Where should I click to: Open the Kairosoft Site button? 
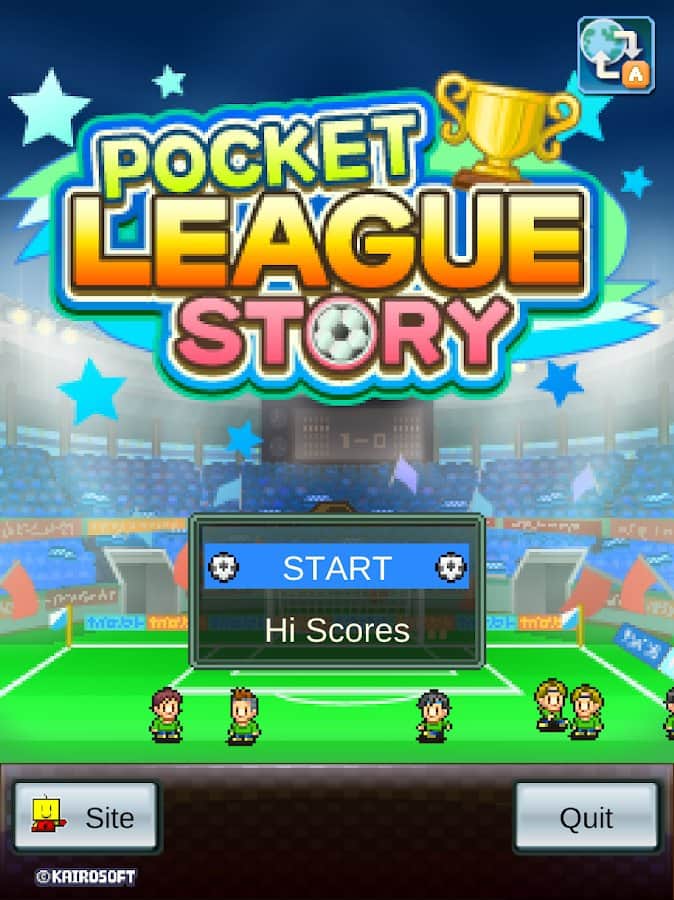pyautogui.click(x=86, y=817)
